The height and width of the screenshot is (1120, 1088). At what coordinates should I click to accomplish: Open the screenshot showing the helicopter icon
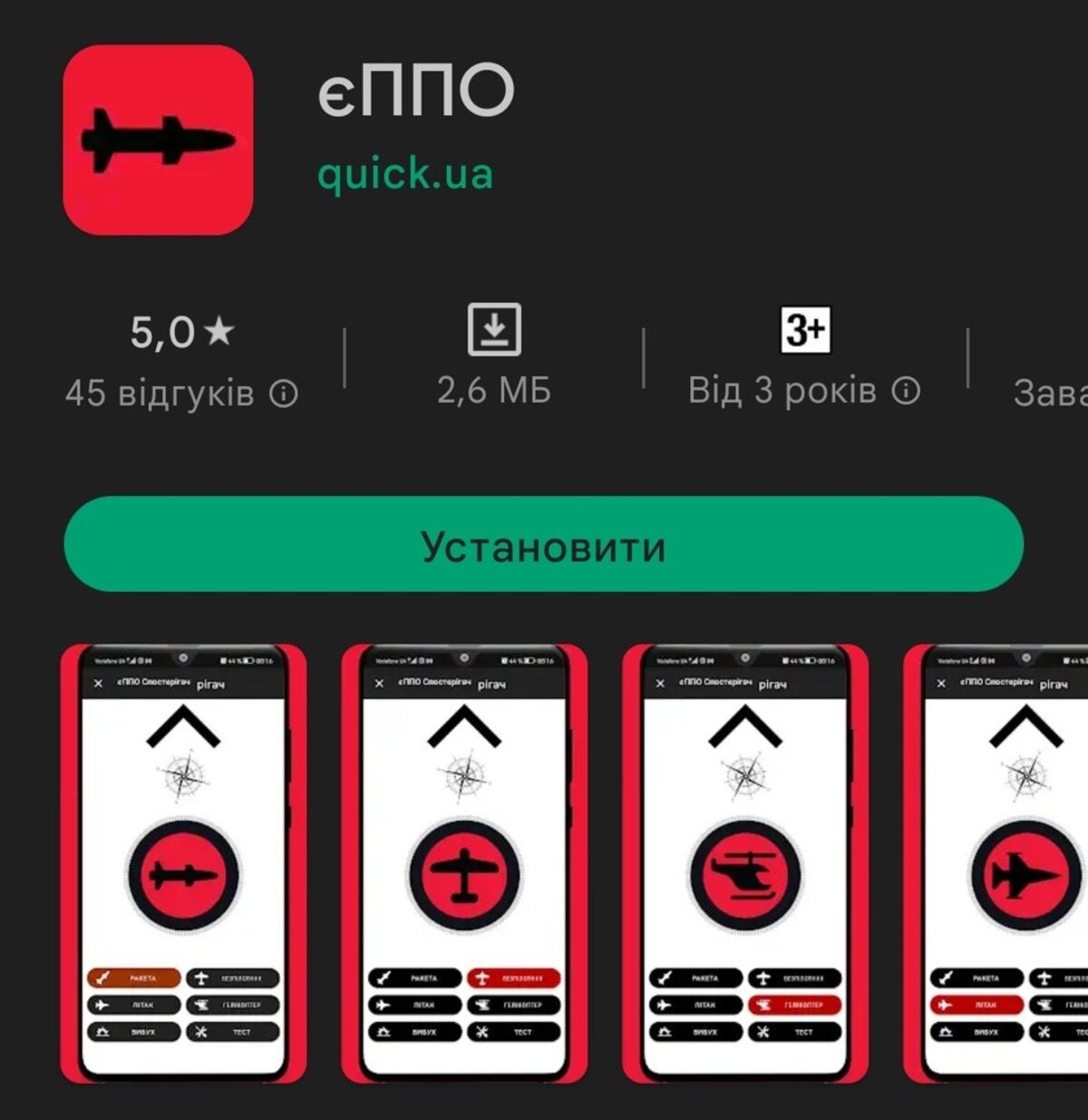coord(745,863)
